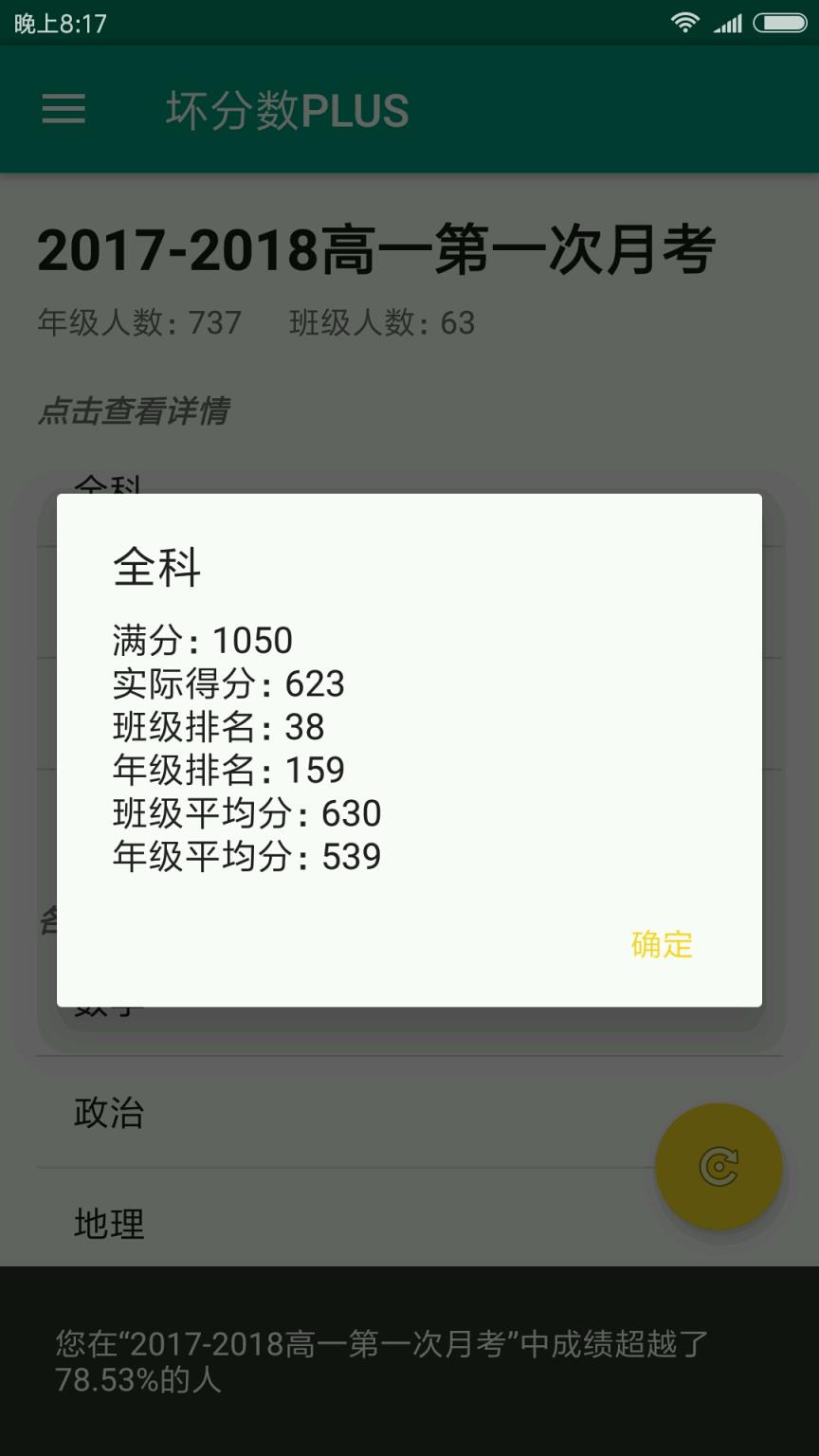Tap the yellow refresh floating button

(x=719, y=1168)
